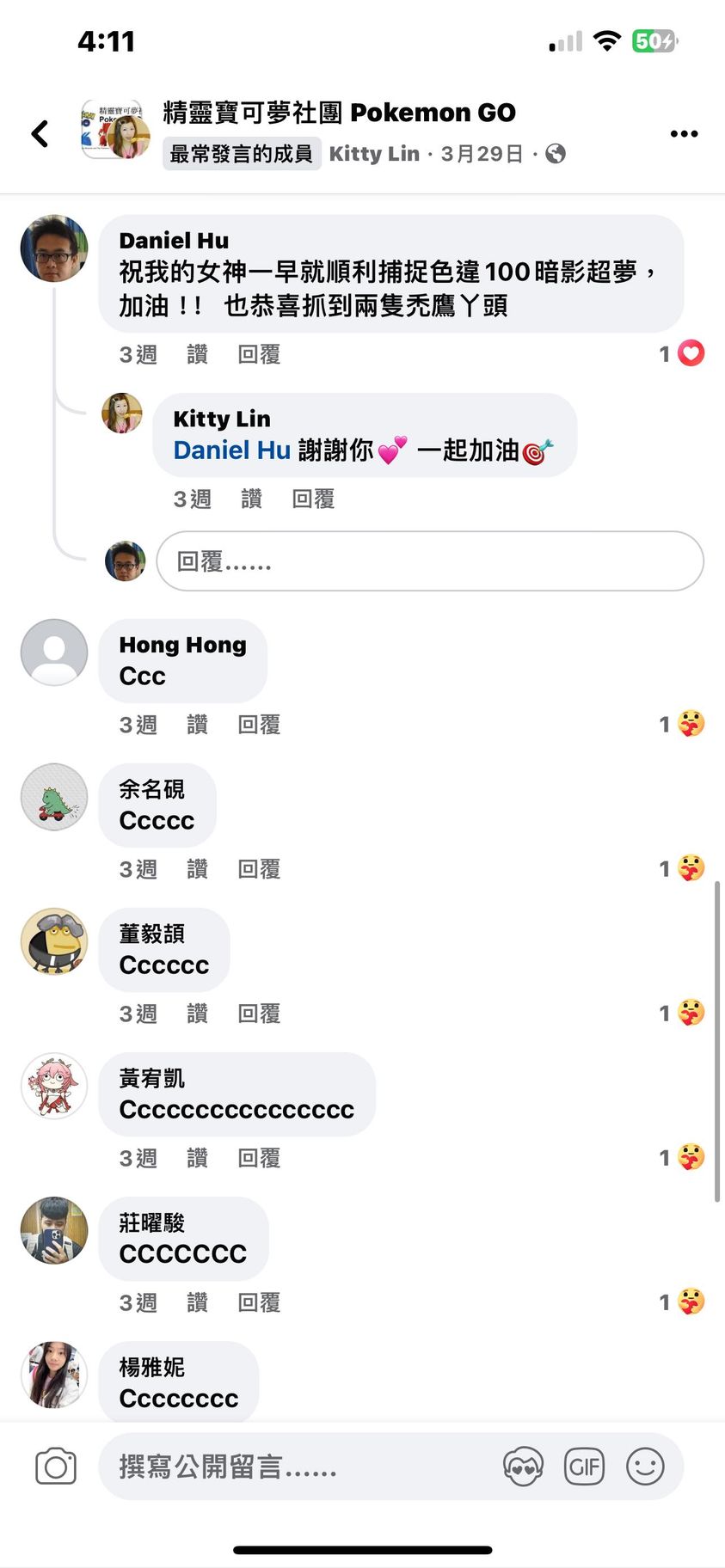Focus the 撰寫公開留言 comment field
The image size is (725, 1568).
[x=292, y=1467]
